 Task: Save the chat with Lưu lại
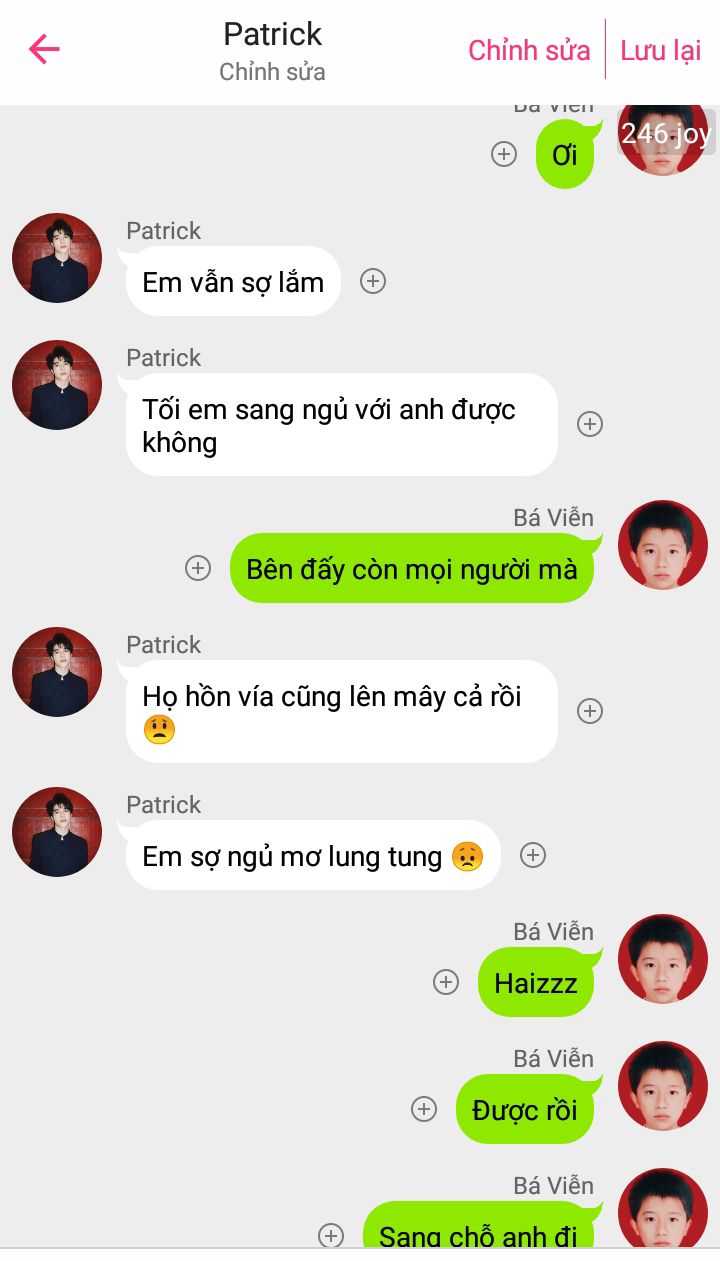661,50
